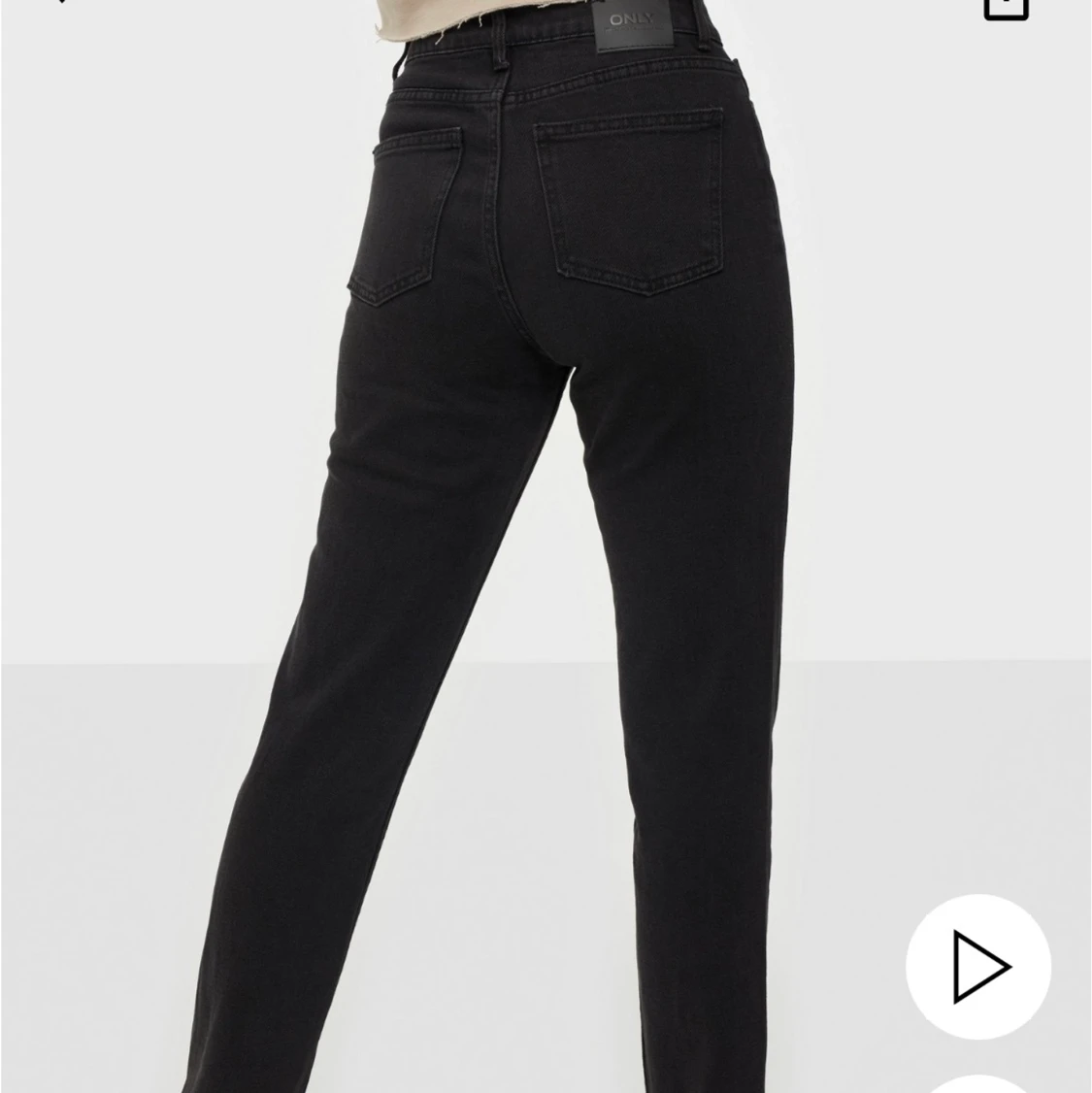Click the triangle play symbol
The height and width of the screenshot is (1093, 1092).
click(x=980, y=966)
